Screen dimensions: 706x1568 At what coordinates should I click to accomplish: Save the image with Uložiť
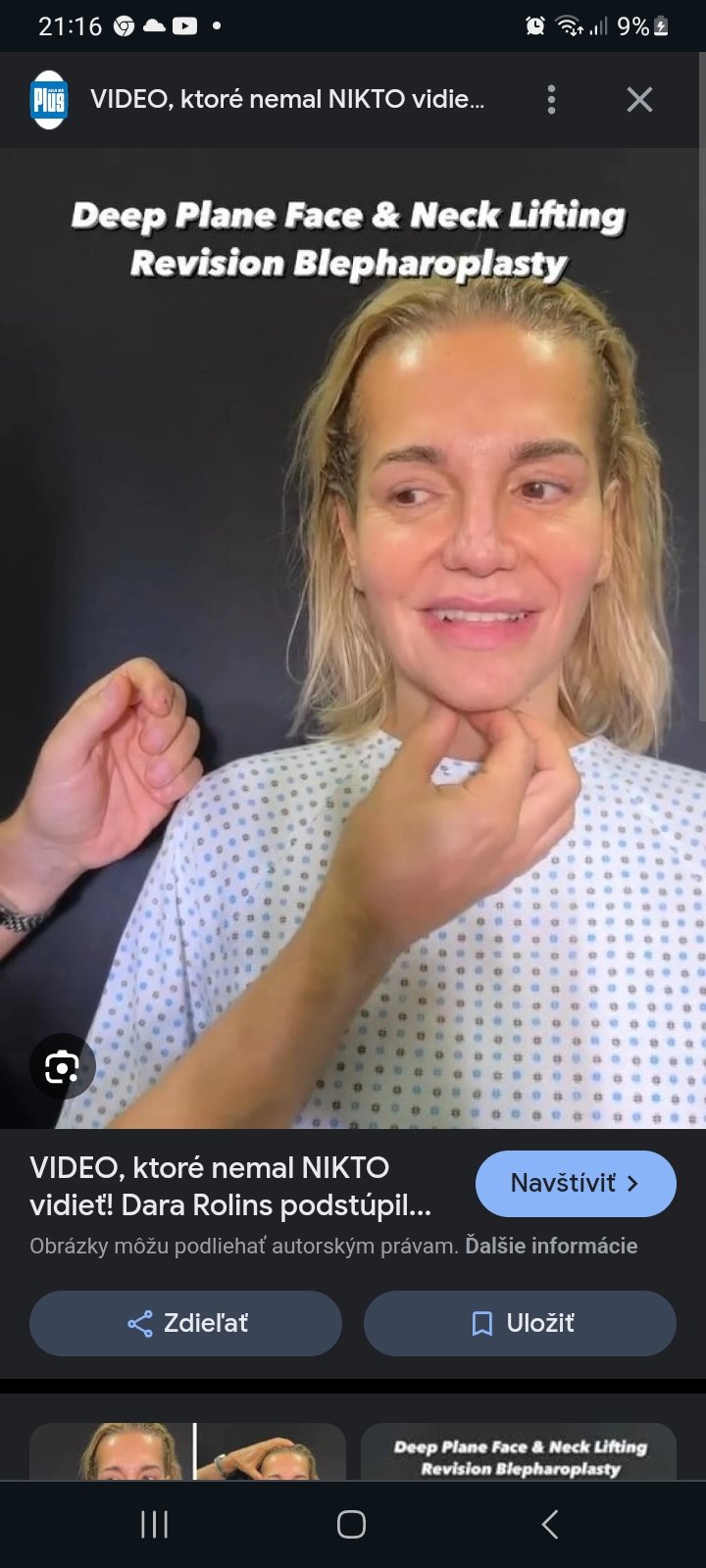click(x=520, y=1323)
